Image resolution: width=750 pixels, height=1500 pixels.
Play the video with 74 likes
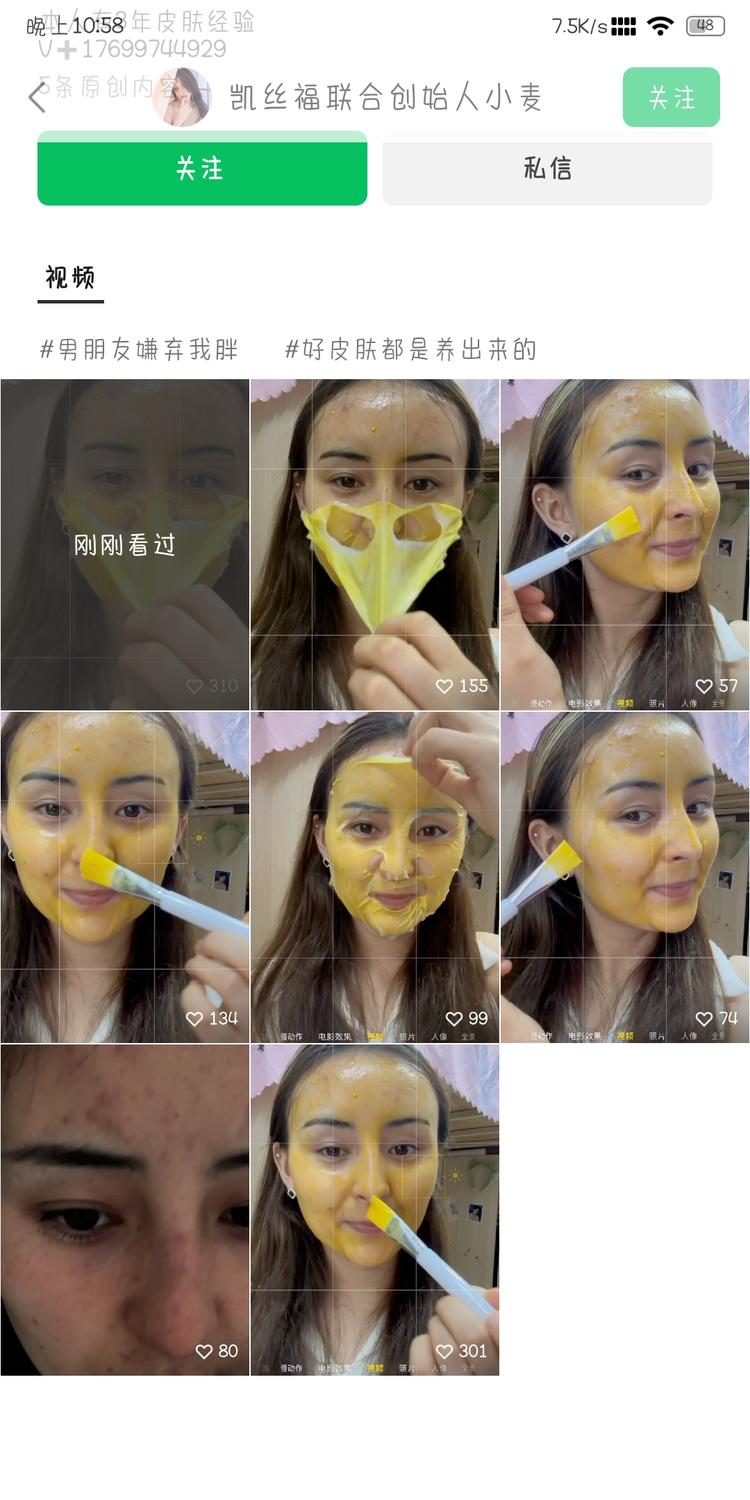(625, 877)
